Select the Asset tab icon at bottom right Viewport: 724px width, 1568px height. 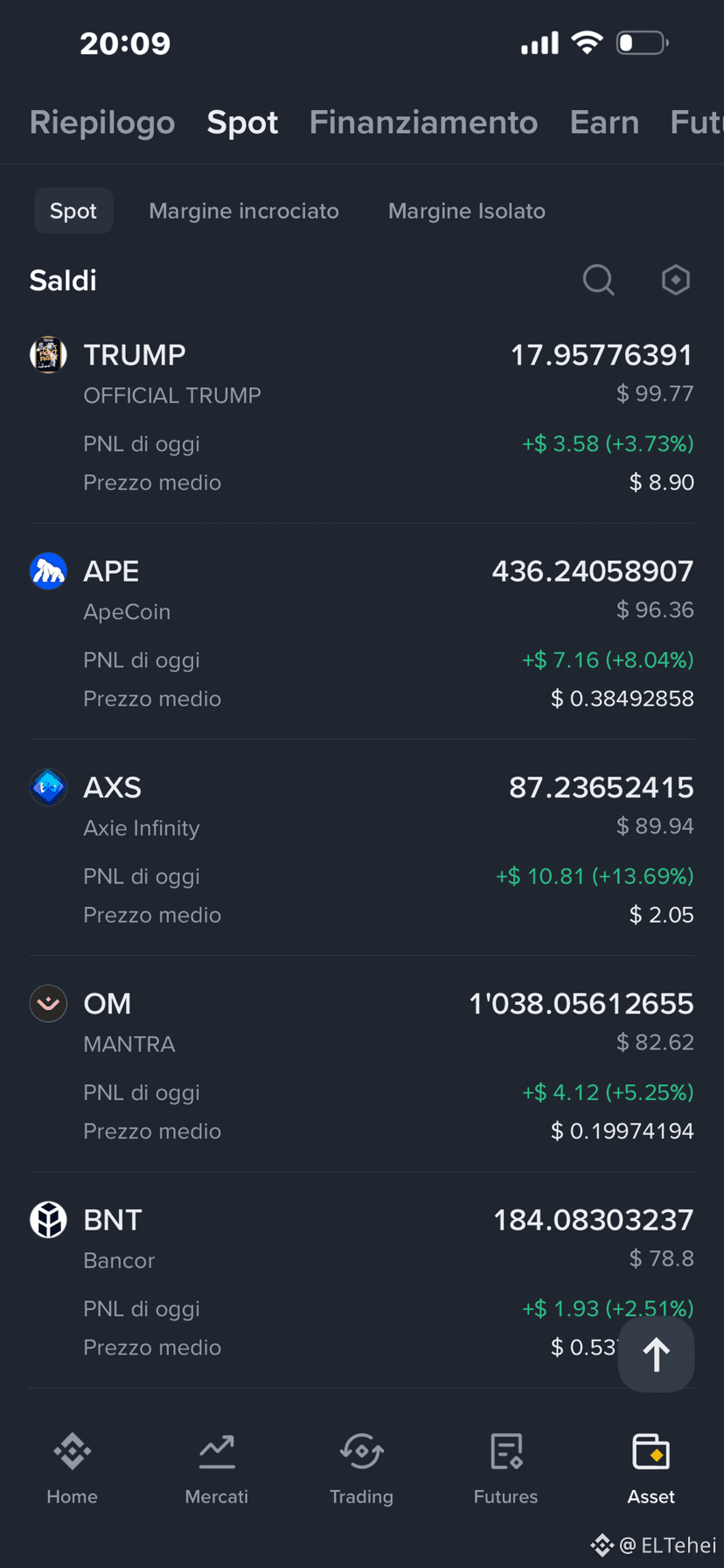[651, 1467]
